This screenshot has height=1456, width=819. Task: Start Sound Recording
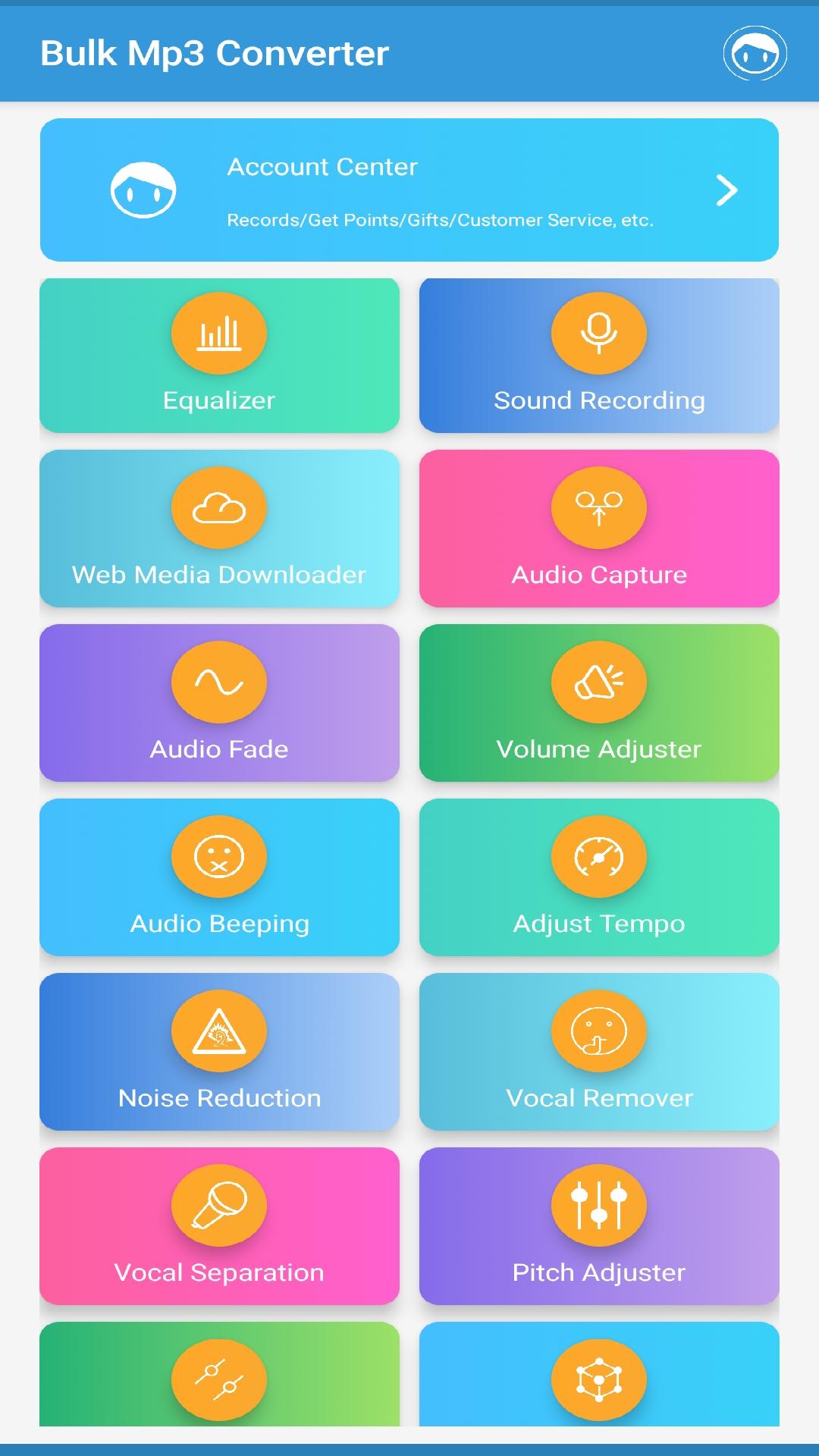[x=599, y=356]
